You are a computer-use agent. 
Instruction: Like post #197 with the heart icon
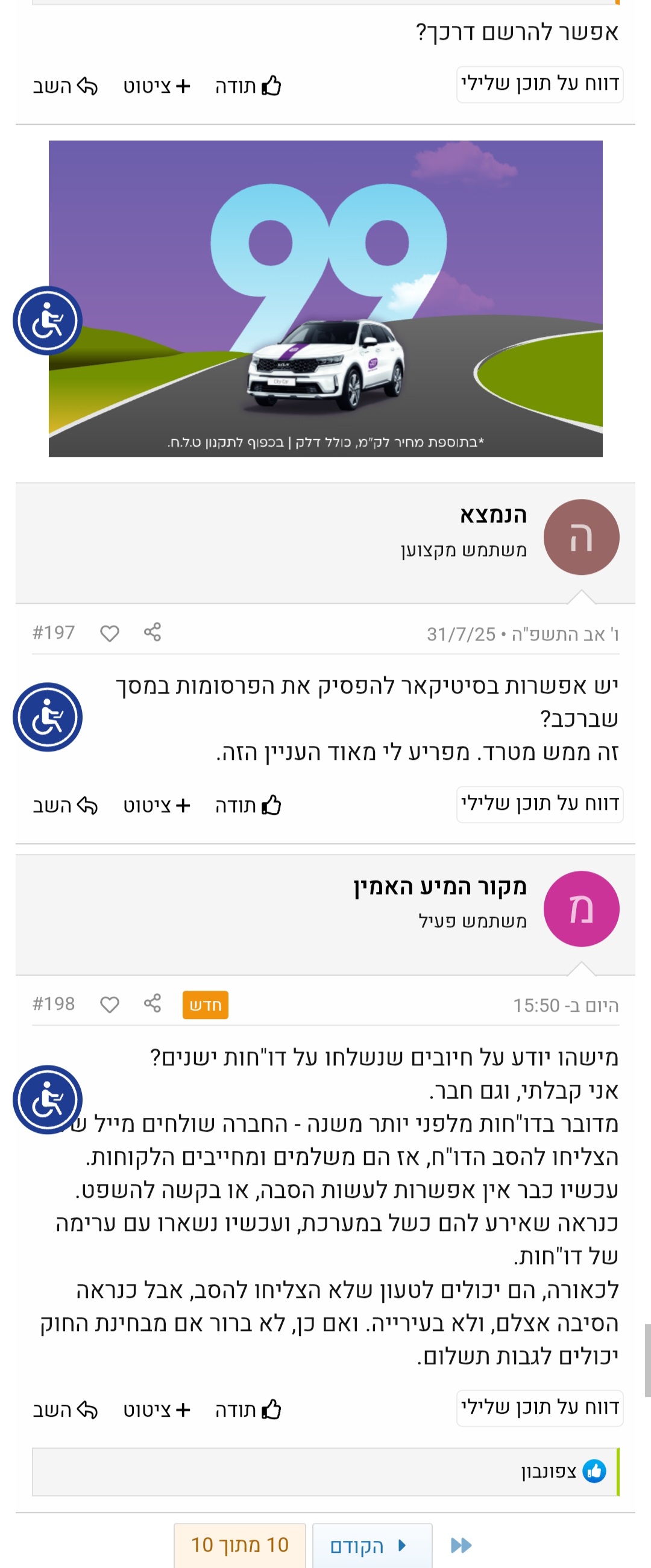(110, 633)
